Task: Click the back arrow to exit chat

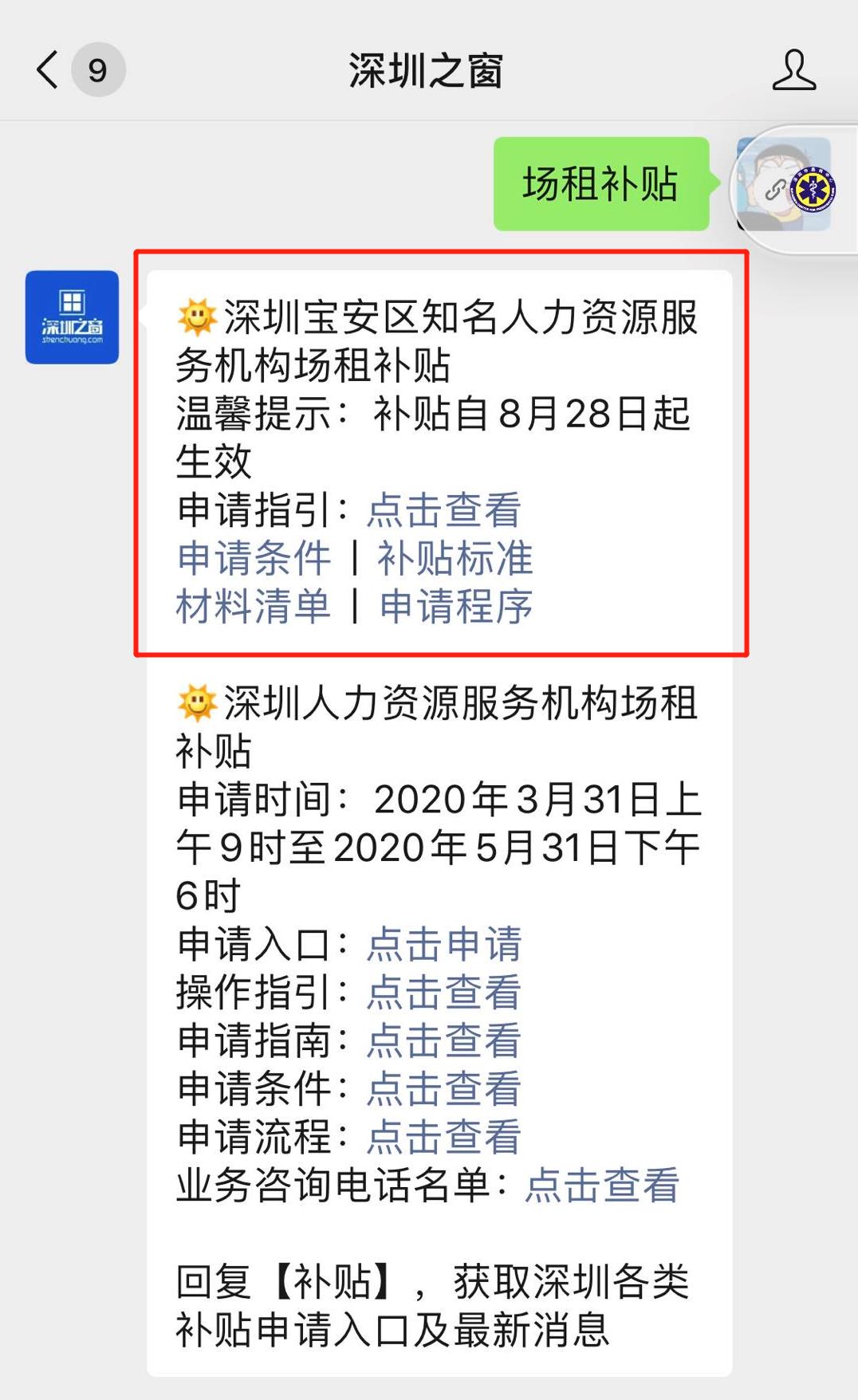Action: coord(47,71)
